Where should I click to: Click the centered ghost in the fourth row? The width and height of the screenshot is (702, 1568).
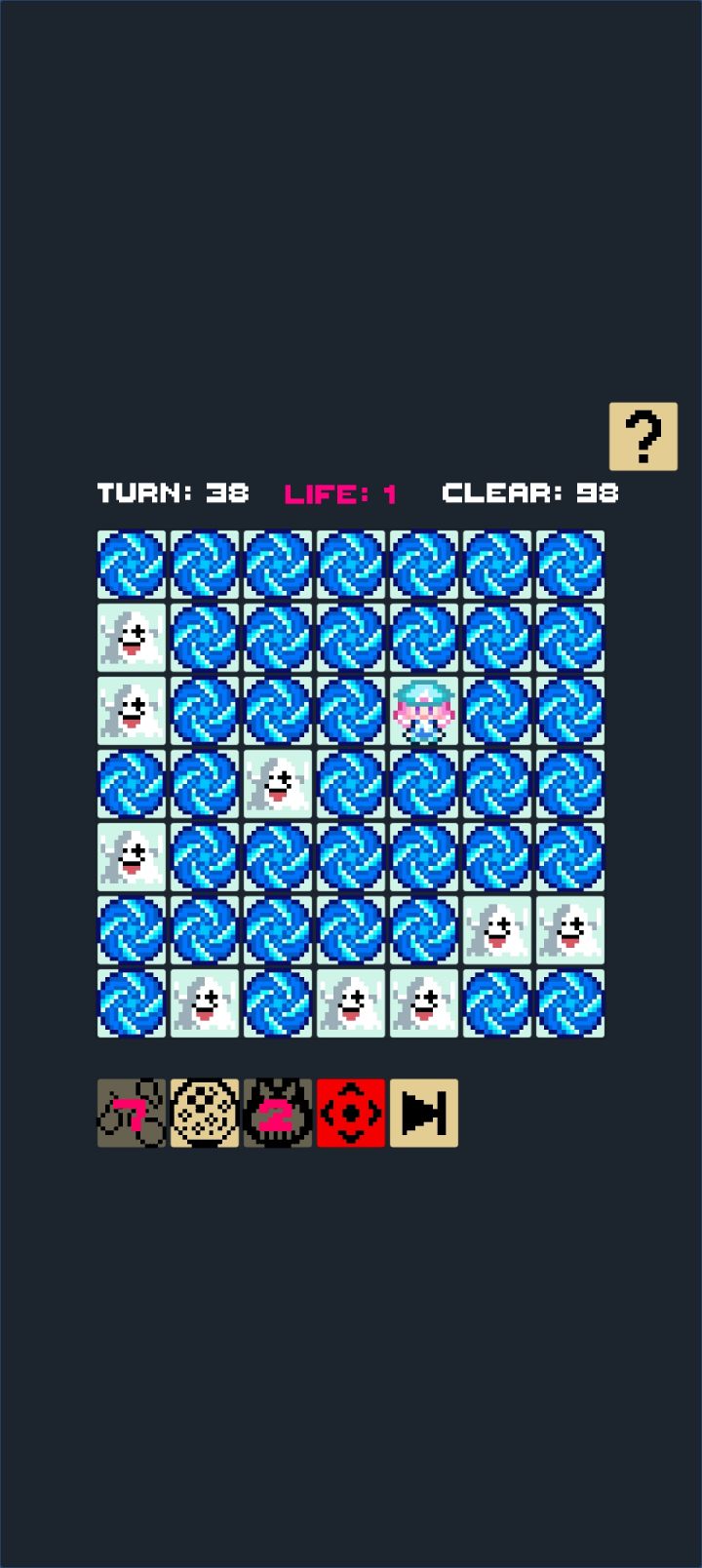point(278,785)
